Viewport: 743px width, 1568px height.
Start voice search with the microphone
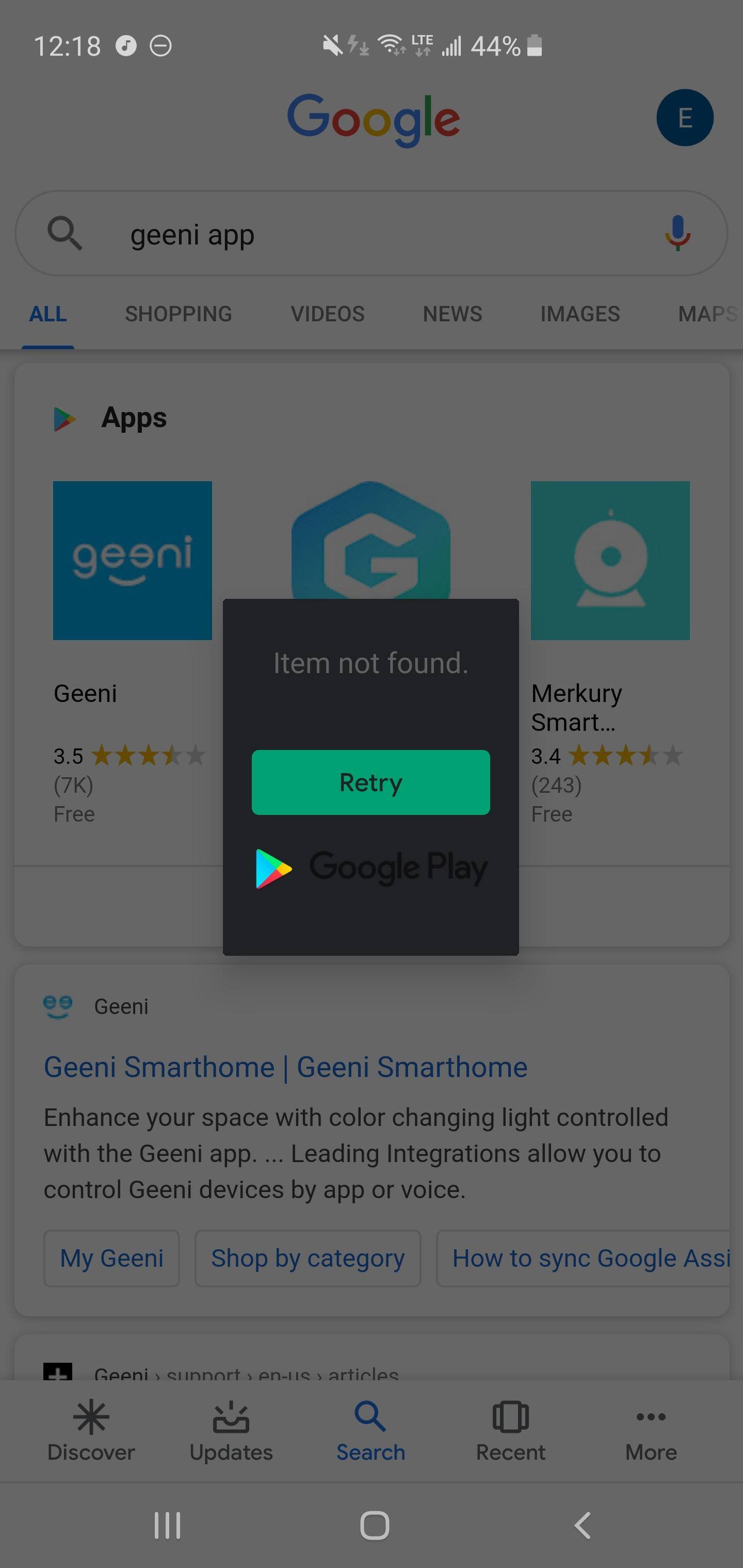(677, 233)
